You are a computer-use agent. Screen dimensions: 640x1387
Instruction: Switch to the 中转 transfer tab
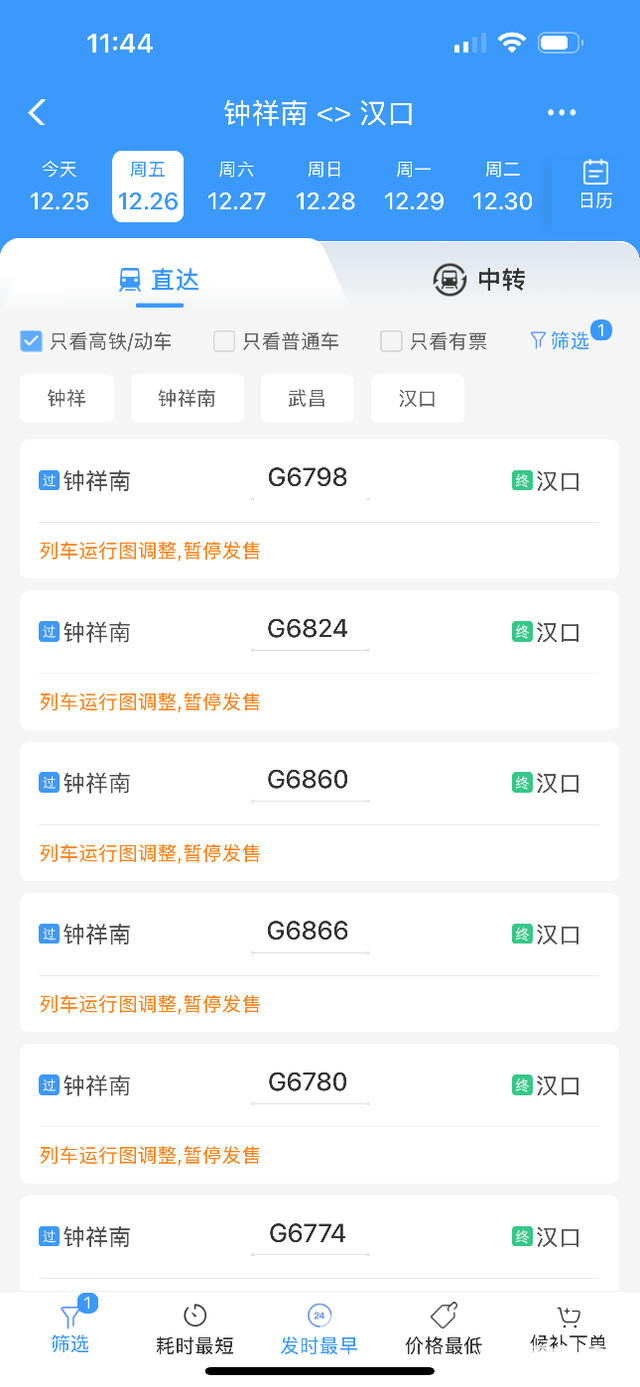(479, 280)
